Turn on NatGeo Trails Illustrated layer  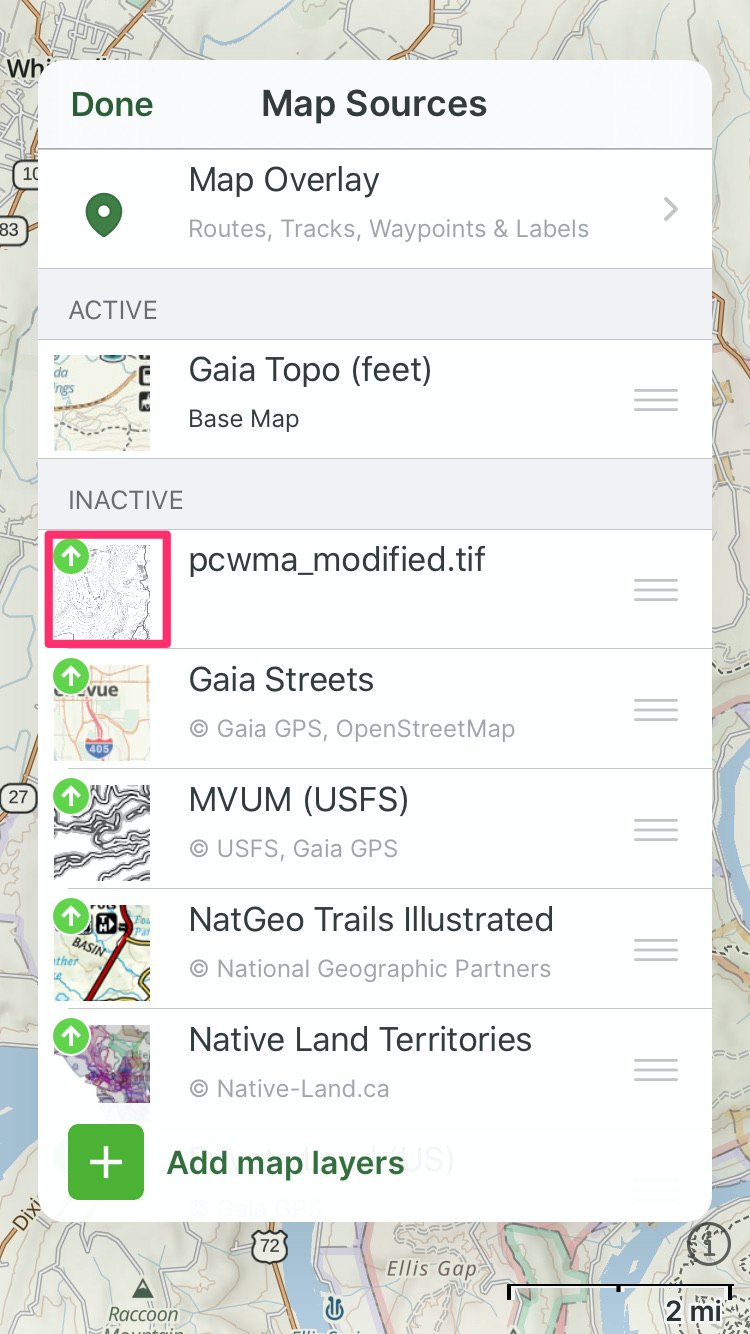[x=72, y=916]
